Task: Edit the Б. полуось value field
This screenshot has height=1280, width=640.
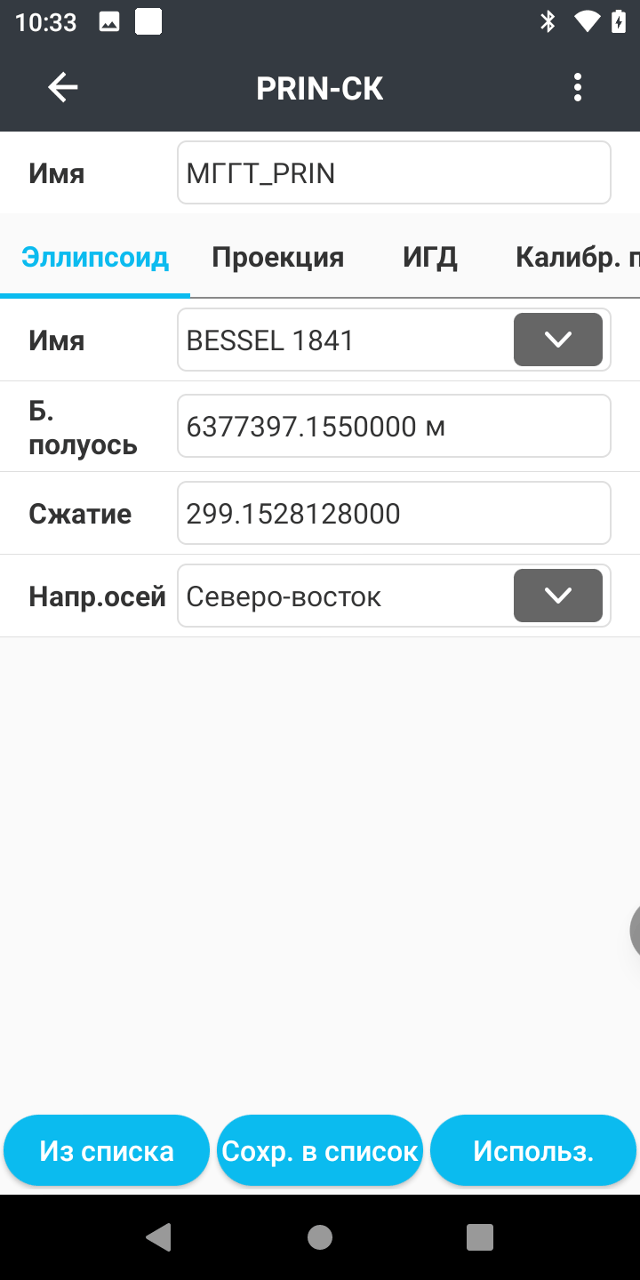Action: [393, 427]
